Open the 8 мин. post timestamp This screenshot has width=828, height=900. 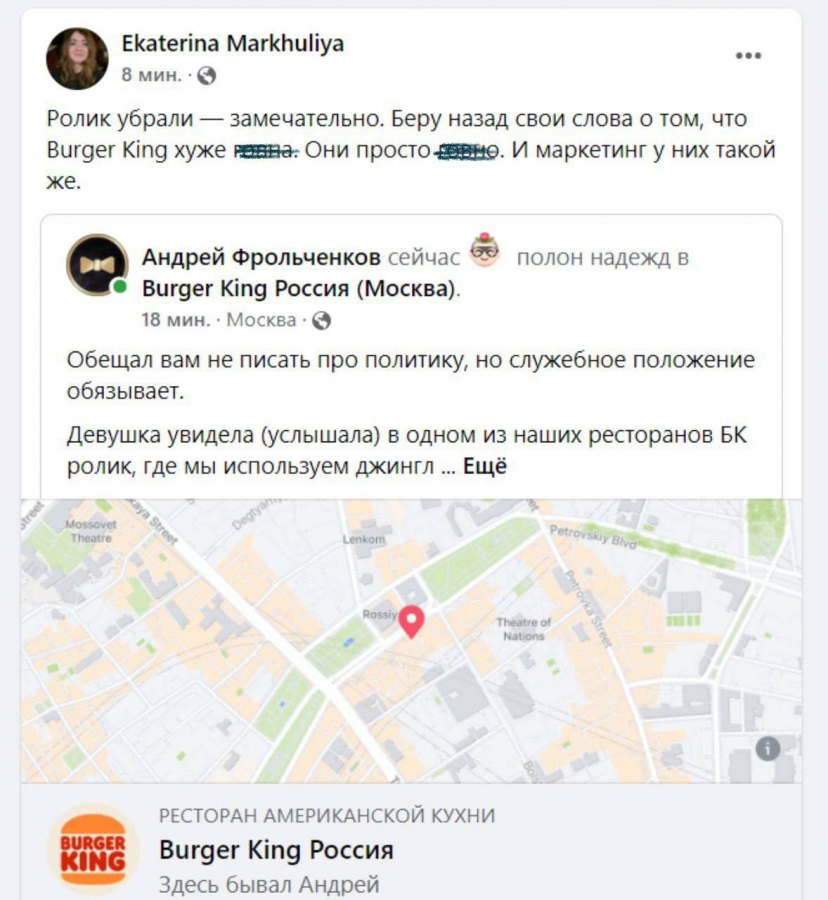click(x=151, y=75)
